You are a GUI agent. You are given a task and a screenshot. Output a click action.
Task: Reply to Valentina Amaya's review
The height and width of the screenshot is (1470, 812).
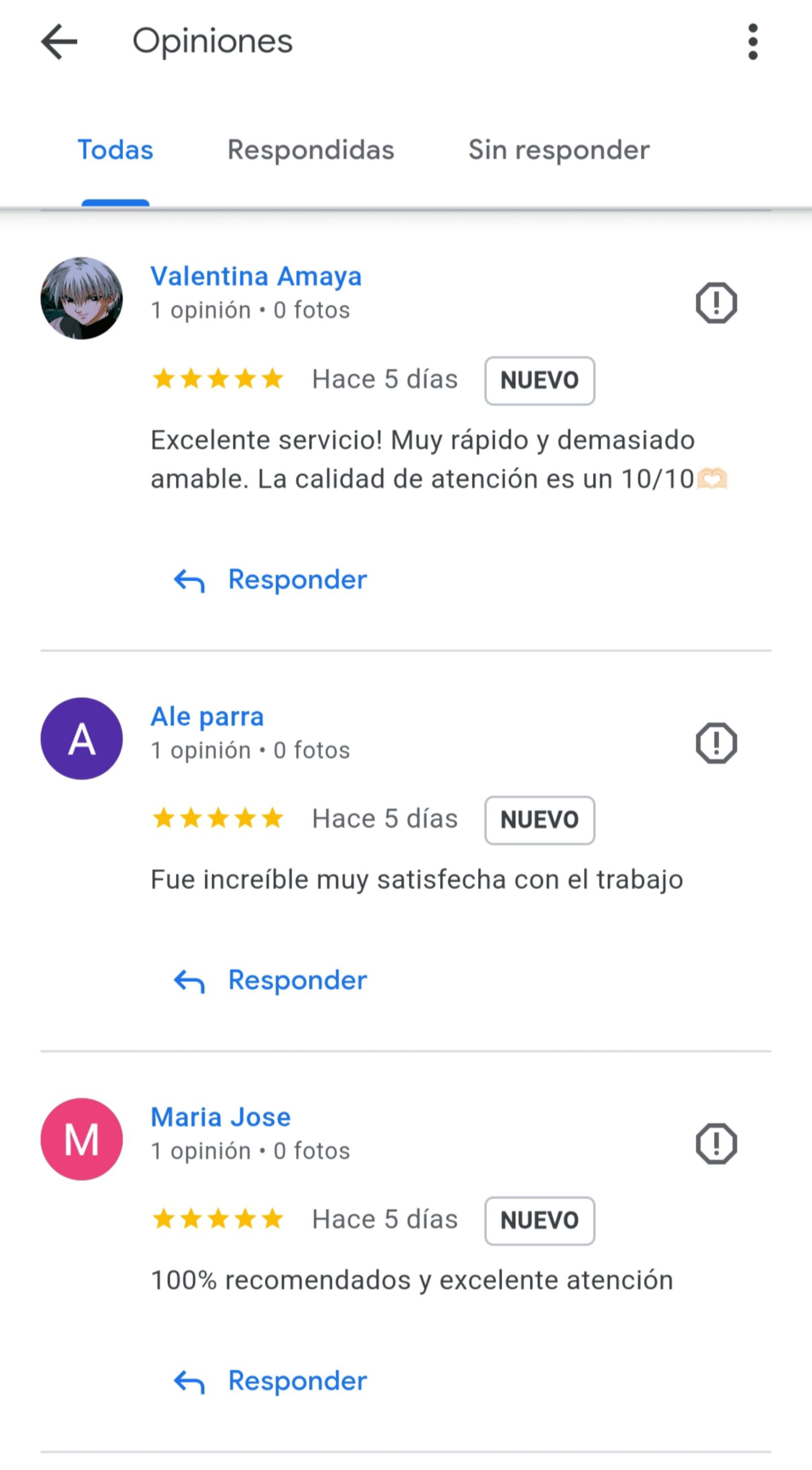click(x=270, y=580)
